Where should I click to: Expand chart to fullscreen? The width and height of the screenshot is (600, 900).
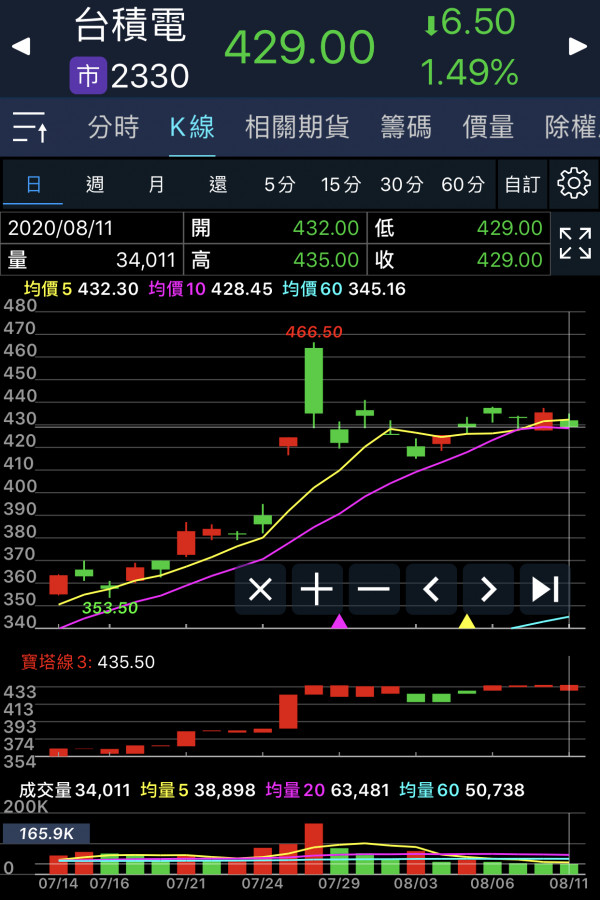coord(575,243)
